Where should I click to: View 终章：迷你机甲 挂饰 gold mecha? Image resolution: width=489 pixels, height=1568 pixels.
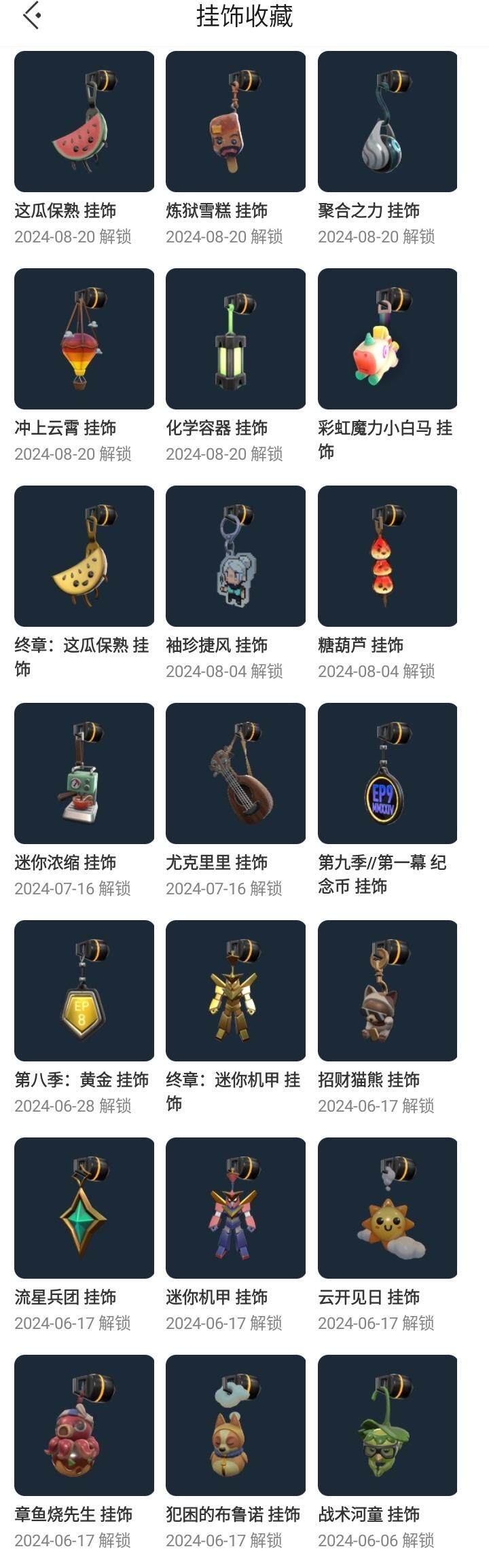pyautogui.click(x=235, y=991)
